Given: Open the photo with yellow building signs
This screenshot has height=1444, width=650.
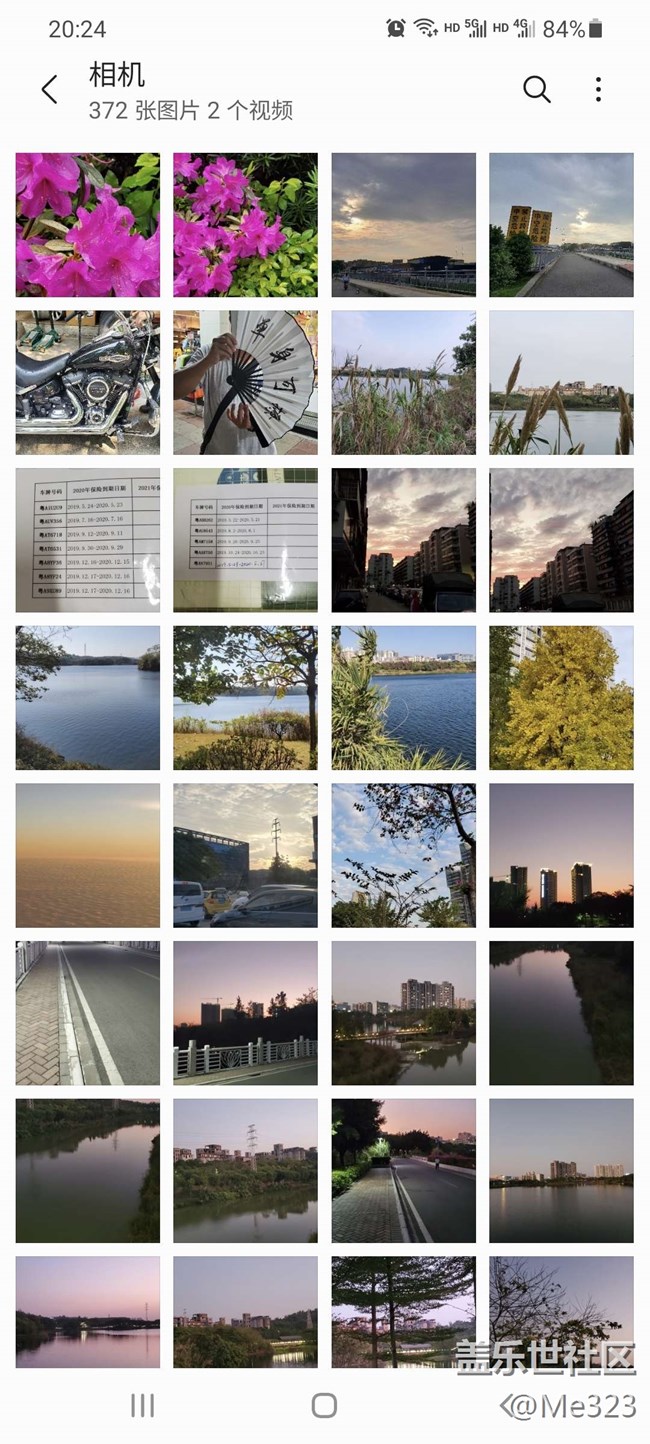Looking at the screenshot, I should pyautogui.click(x=561, y=224).
